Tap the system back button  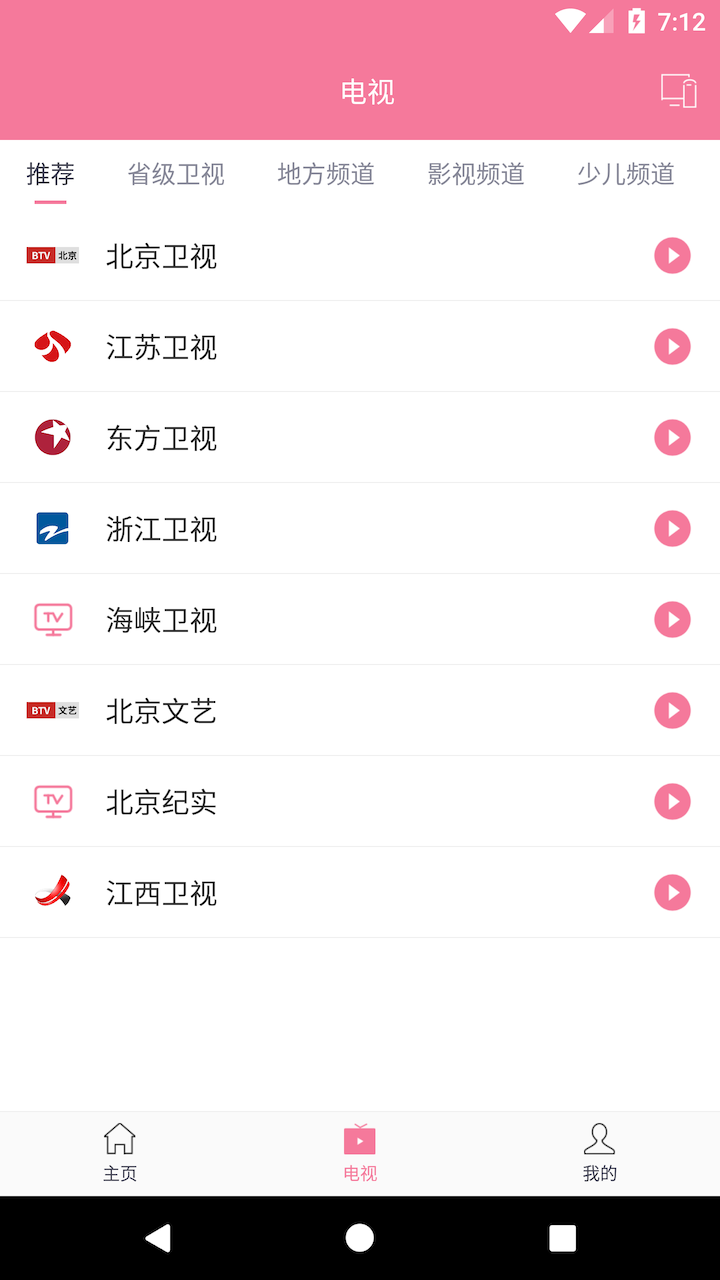[x=158, y=1238]
